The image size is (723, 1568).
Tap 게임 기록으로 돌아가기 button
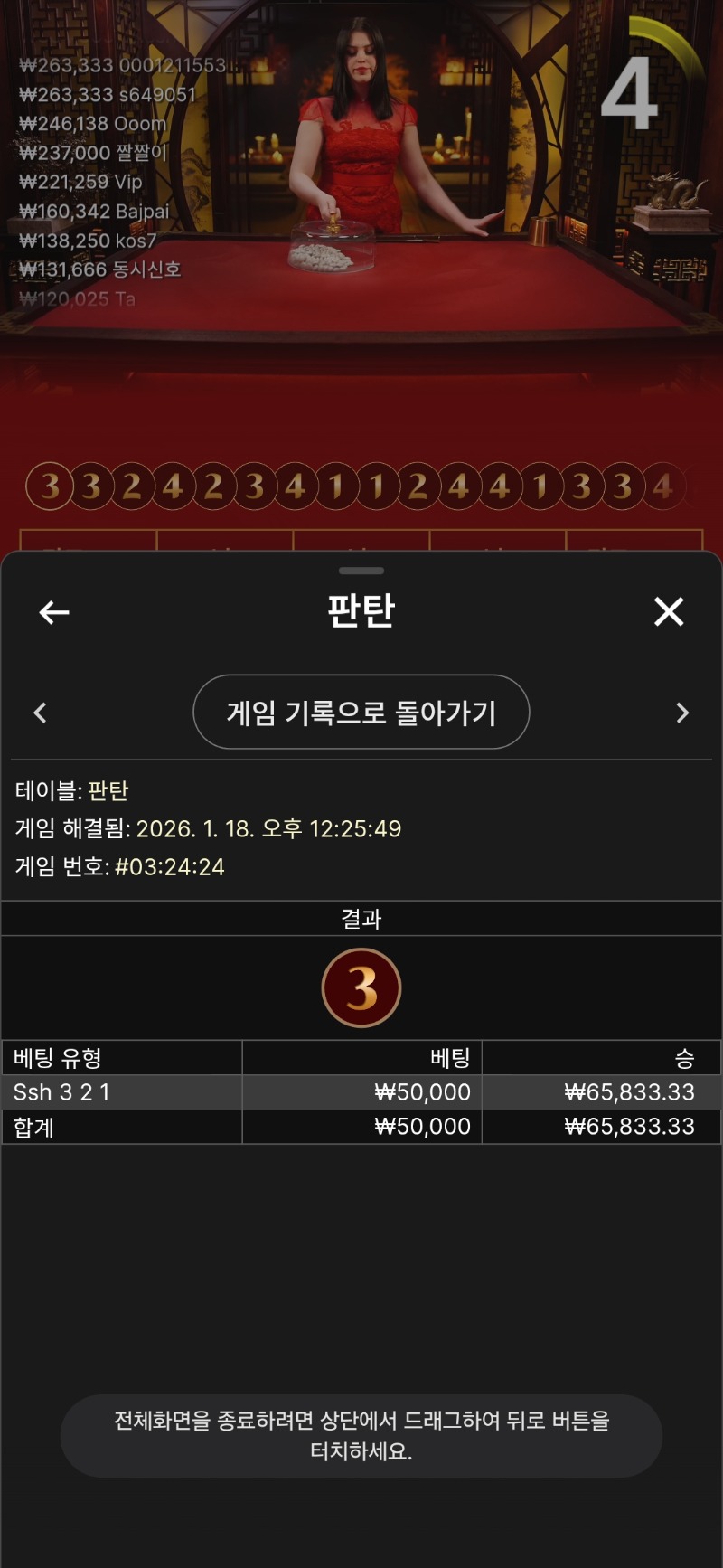[361, 713]
